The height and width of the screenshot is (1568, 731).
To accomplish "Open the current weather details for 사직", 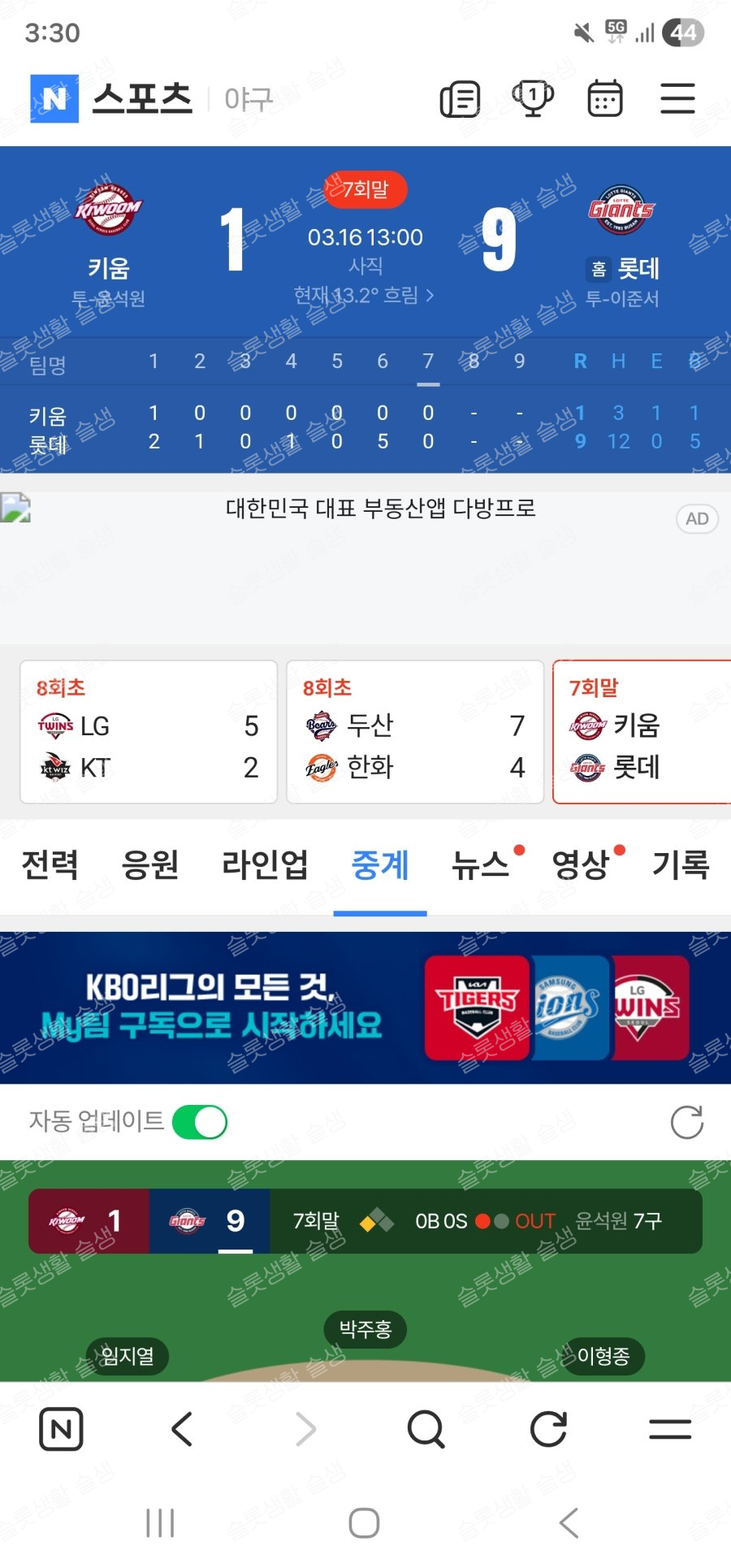I will click(x=364, y=295).
